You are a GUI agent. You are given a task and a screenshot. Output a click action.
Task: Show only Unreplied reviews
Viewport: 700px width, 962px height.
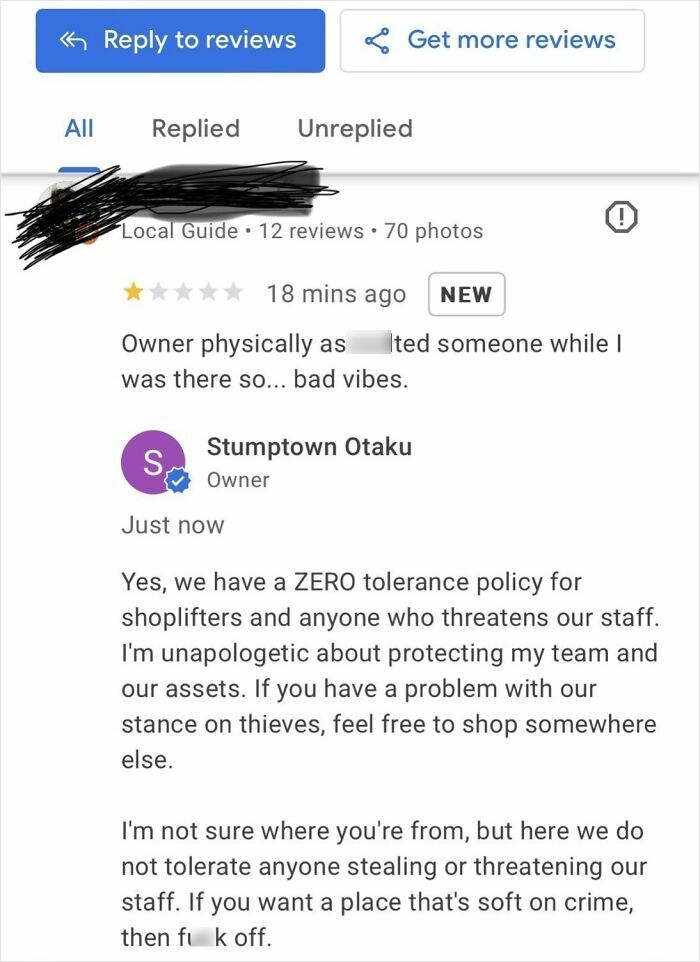pos(354,128)
